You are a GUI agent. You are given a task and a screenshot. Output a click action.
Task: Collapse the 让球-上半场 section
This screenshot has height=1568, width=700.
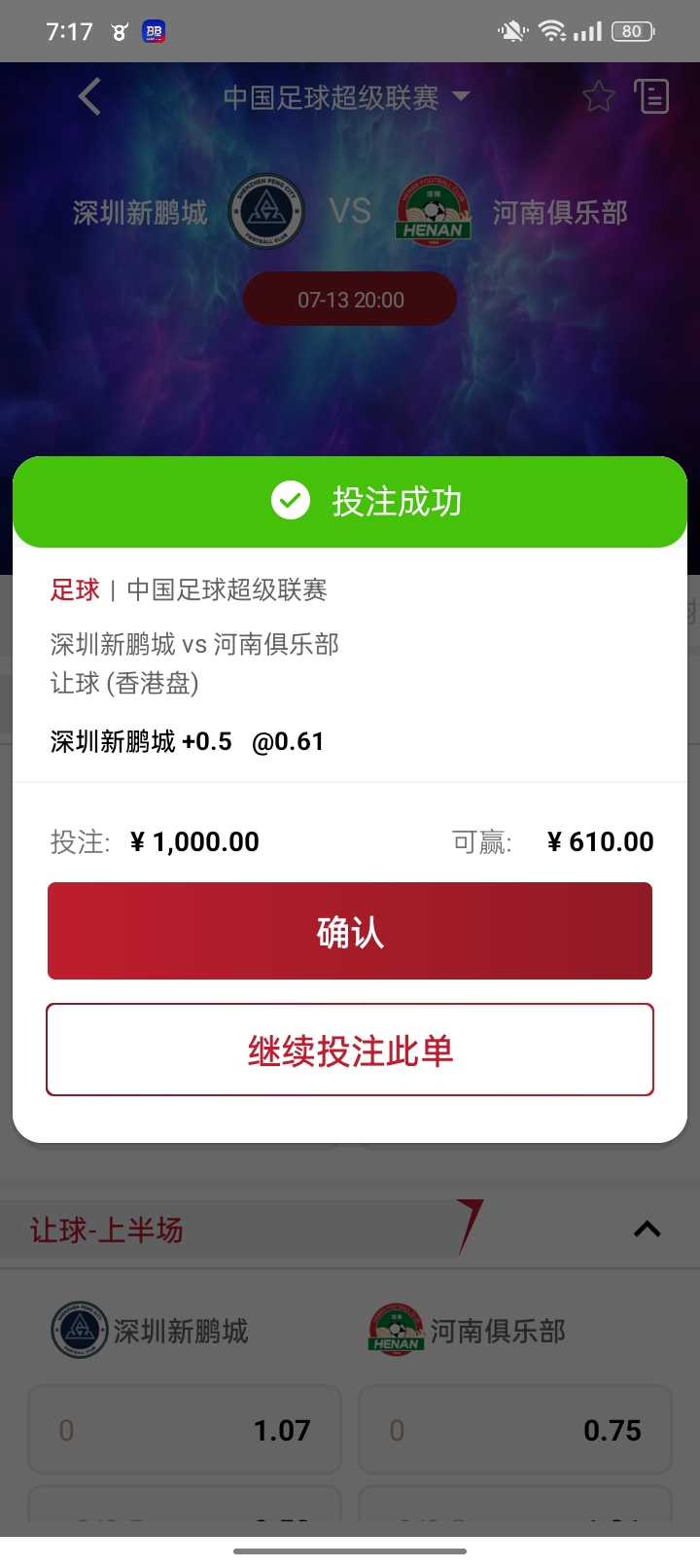coord(647,1229)
